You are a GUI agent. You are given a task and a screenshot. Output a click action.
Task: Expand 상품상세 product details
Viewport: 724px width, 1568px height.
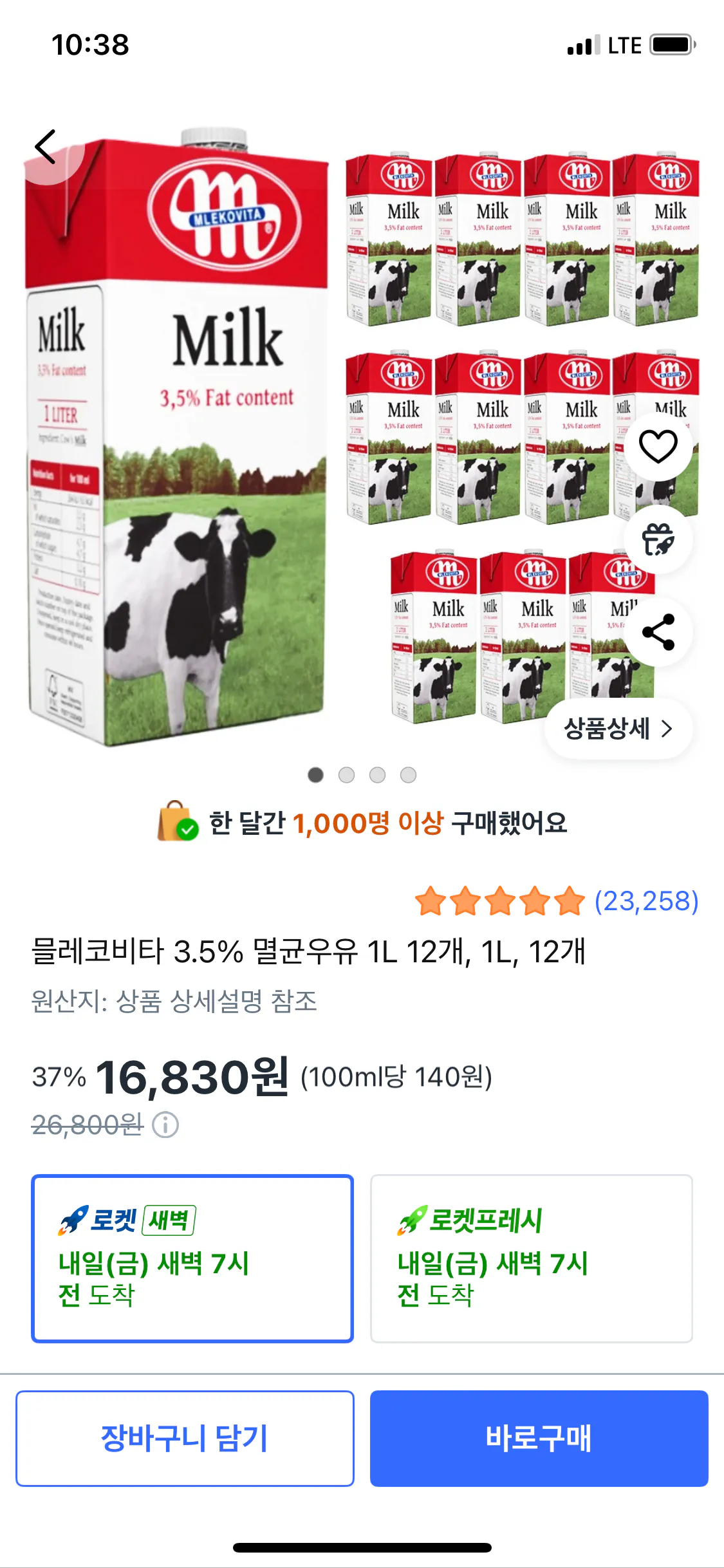pos(618,727)
